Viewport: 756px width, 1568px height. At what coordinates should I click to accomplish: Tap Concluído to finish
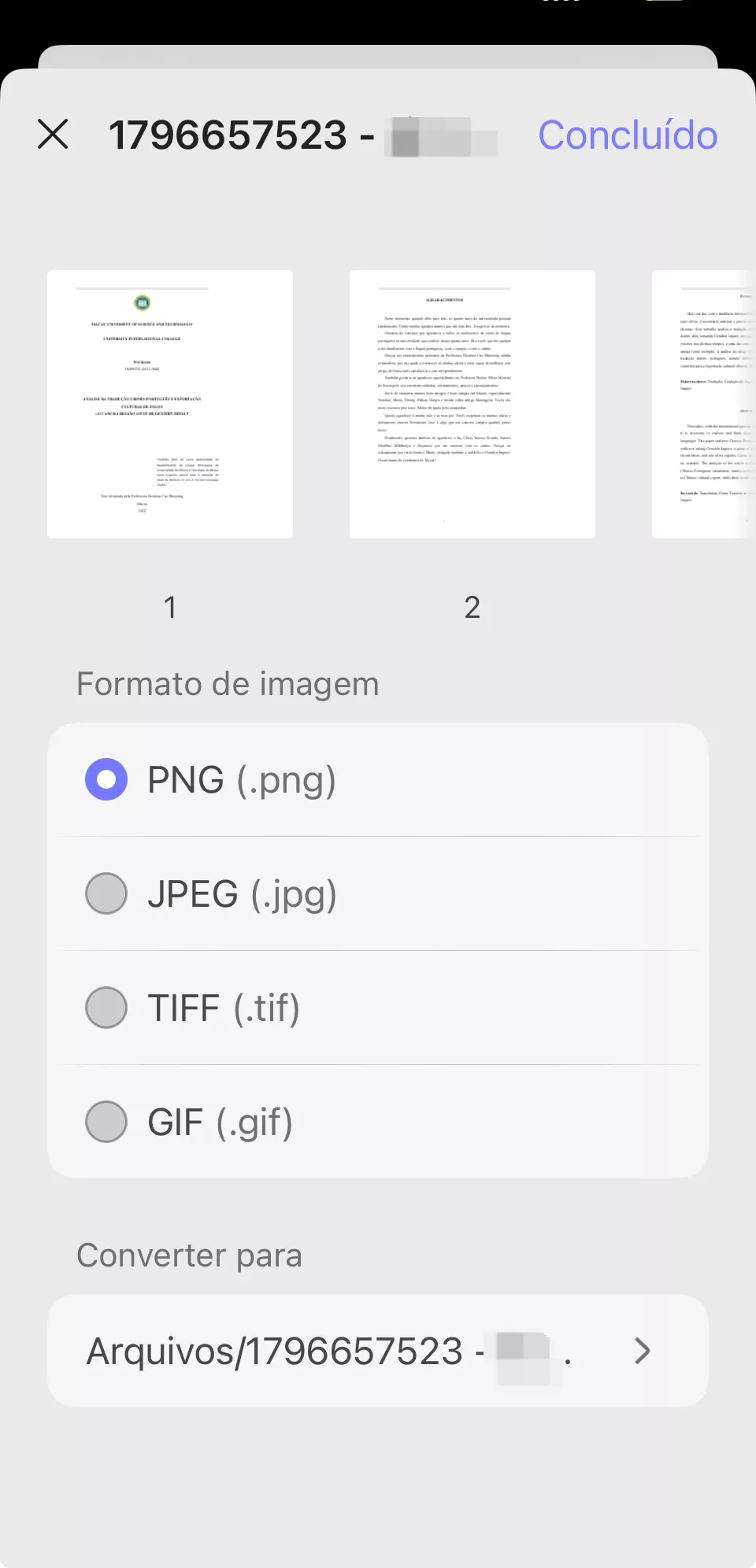[x=627, y=135]
